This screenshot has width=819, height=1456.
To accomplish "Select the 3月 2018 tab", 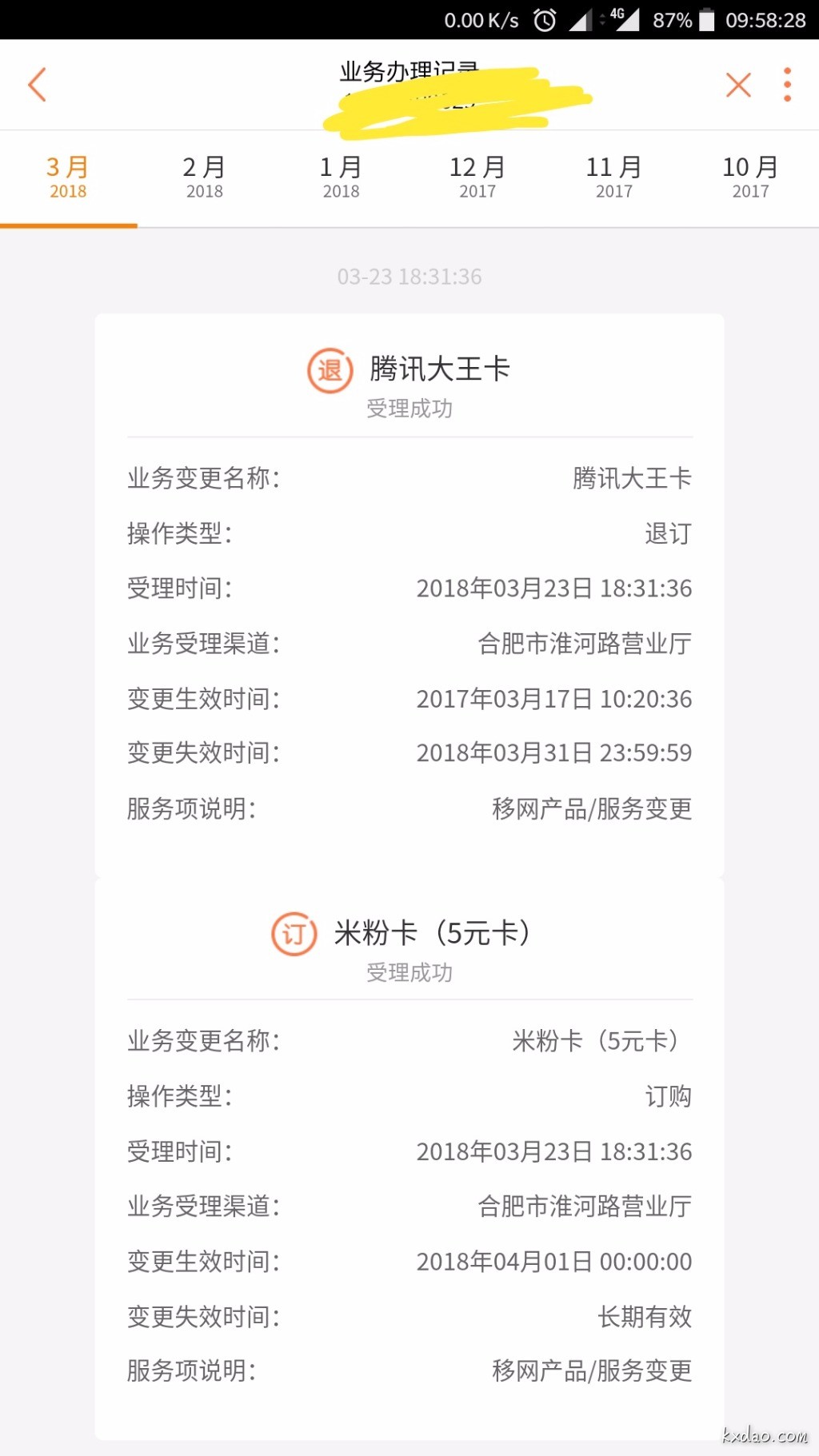I will tap(68, 178).
